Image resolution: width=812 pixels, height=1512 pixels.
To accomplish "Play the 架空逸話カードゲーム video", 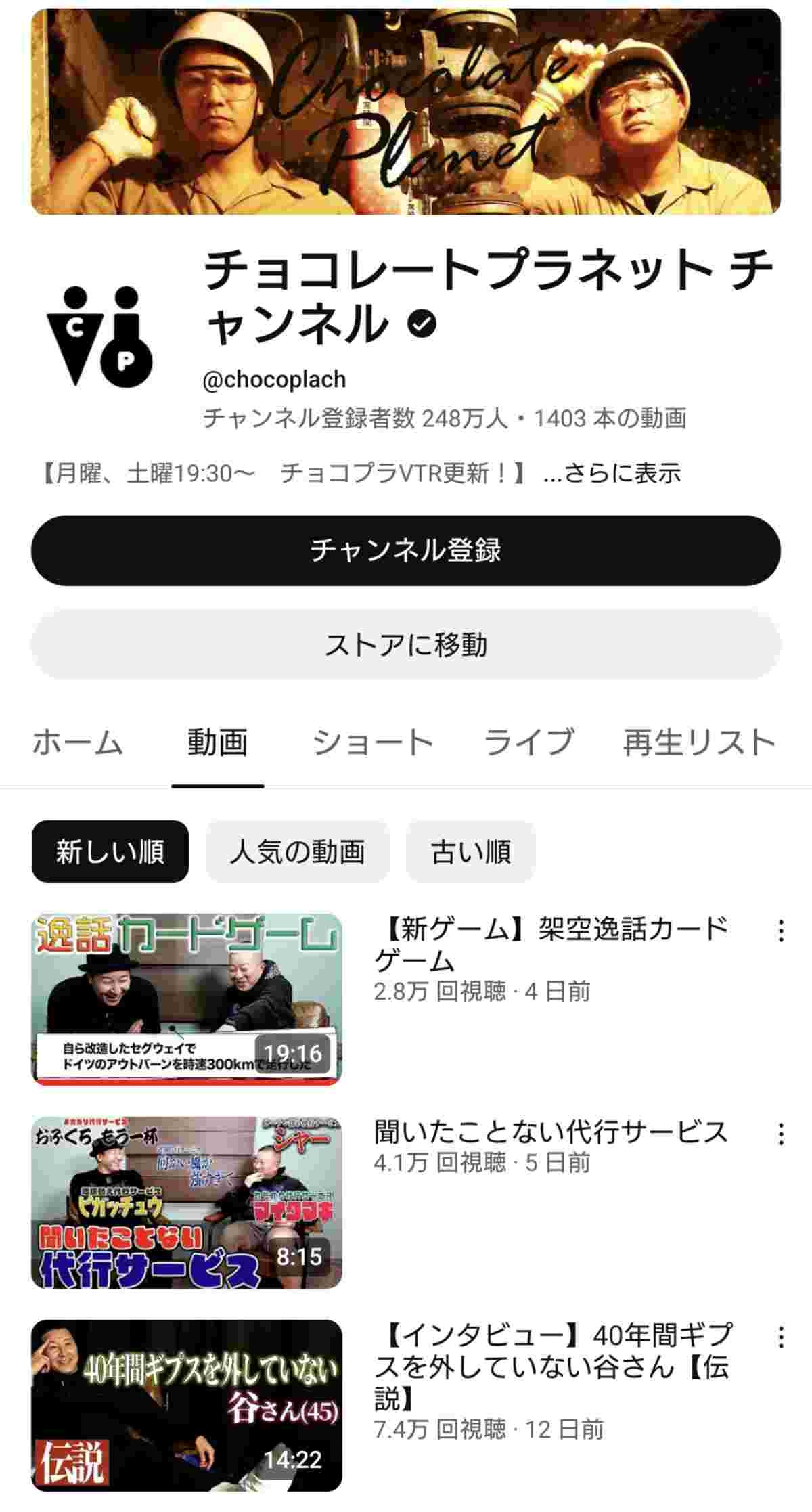I will tap(187, 998).
